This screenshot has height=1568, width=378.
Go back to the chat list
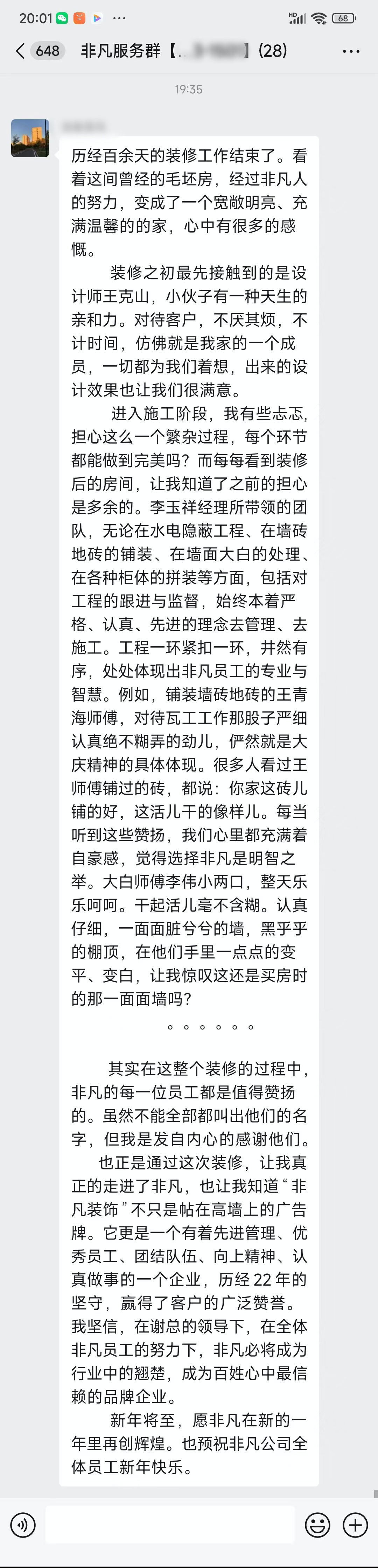(x=21, y=50)
